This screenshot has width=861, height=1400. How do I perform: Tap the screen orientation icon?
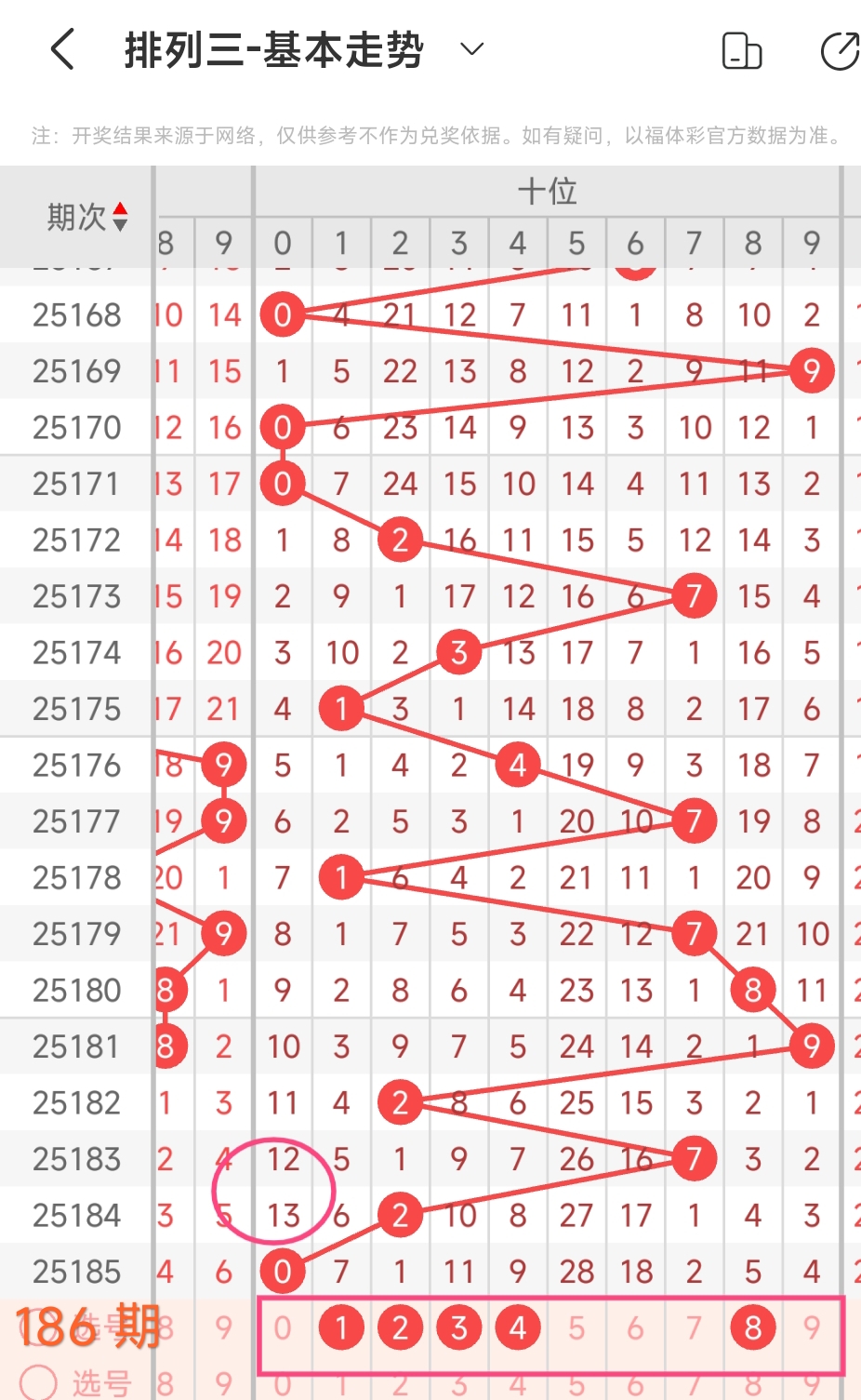741,51
